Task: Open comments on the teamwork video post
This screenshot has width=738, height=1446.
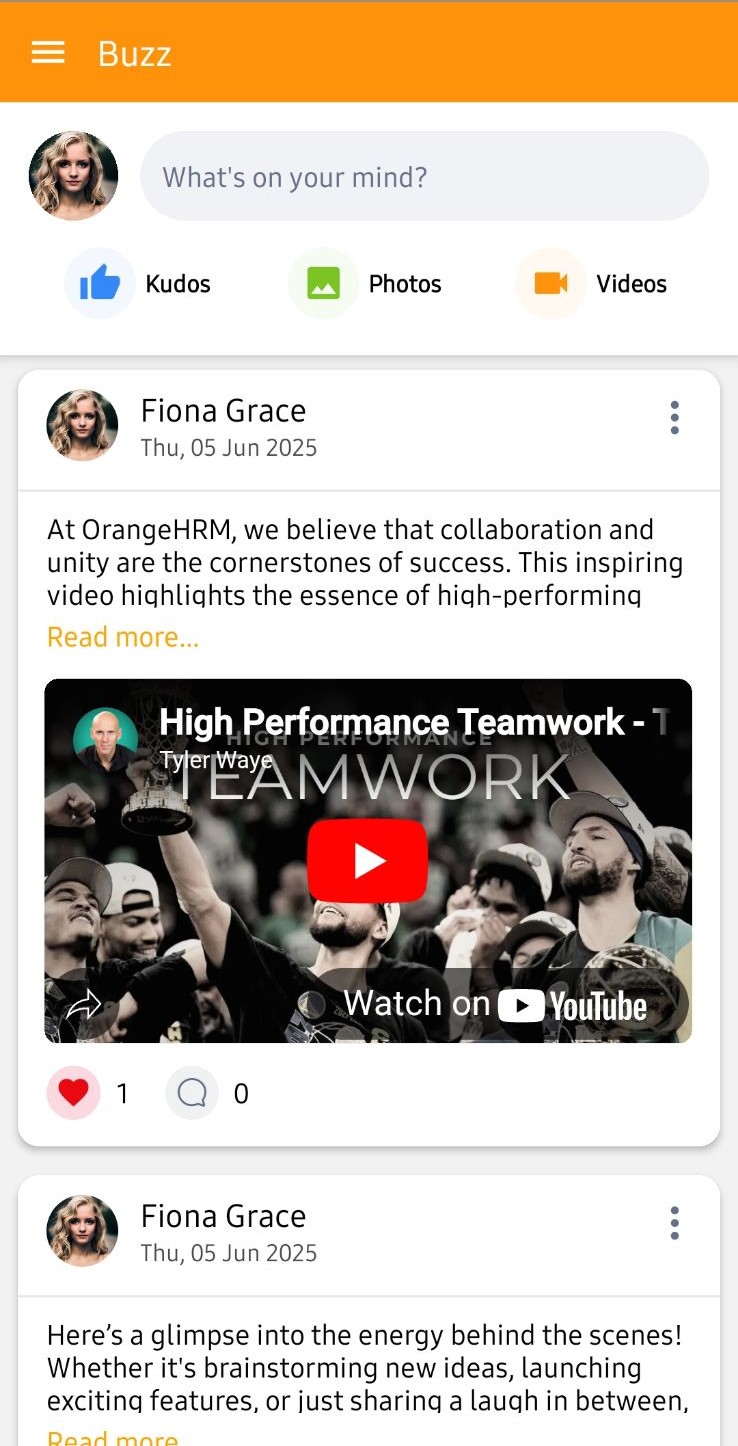Action: pos(191,1093)
